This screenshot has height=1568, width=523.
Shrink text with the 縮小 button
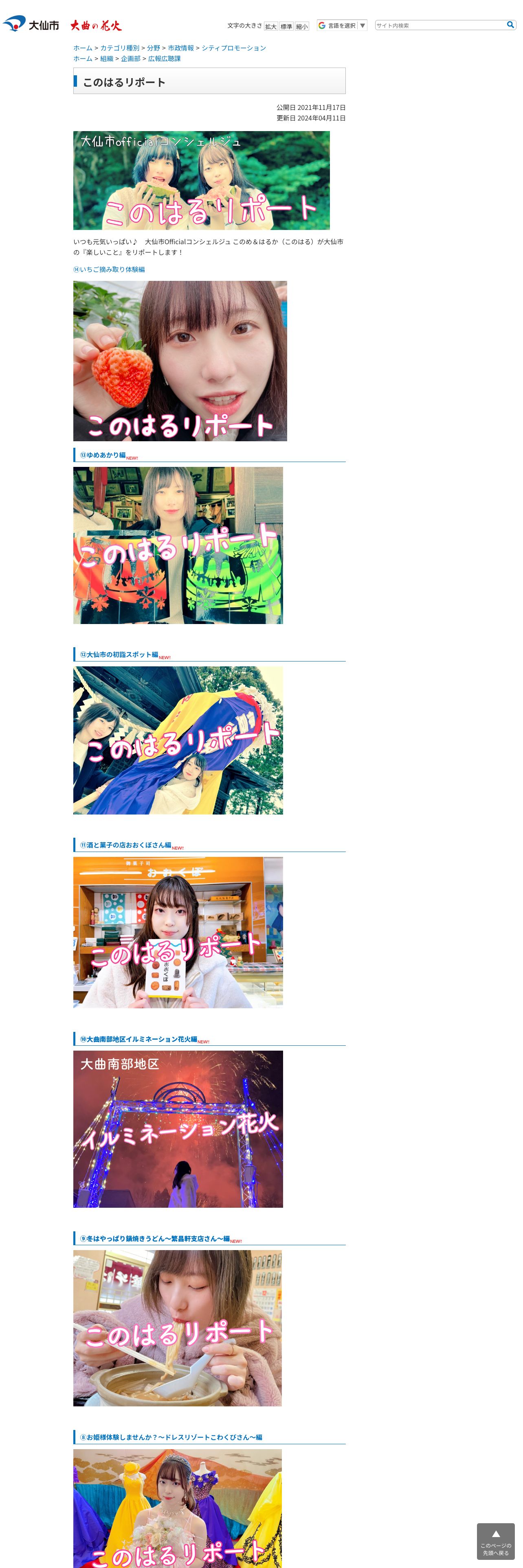pos(301,27)
